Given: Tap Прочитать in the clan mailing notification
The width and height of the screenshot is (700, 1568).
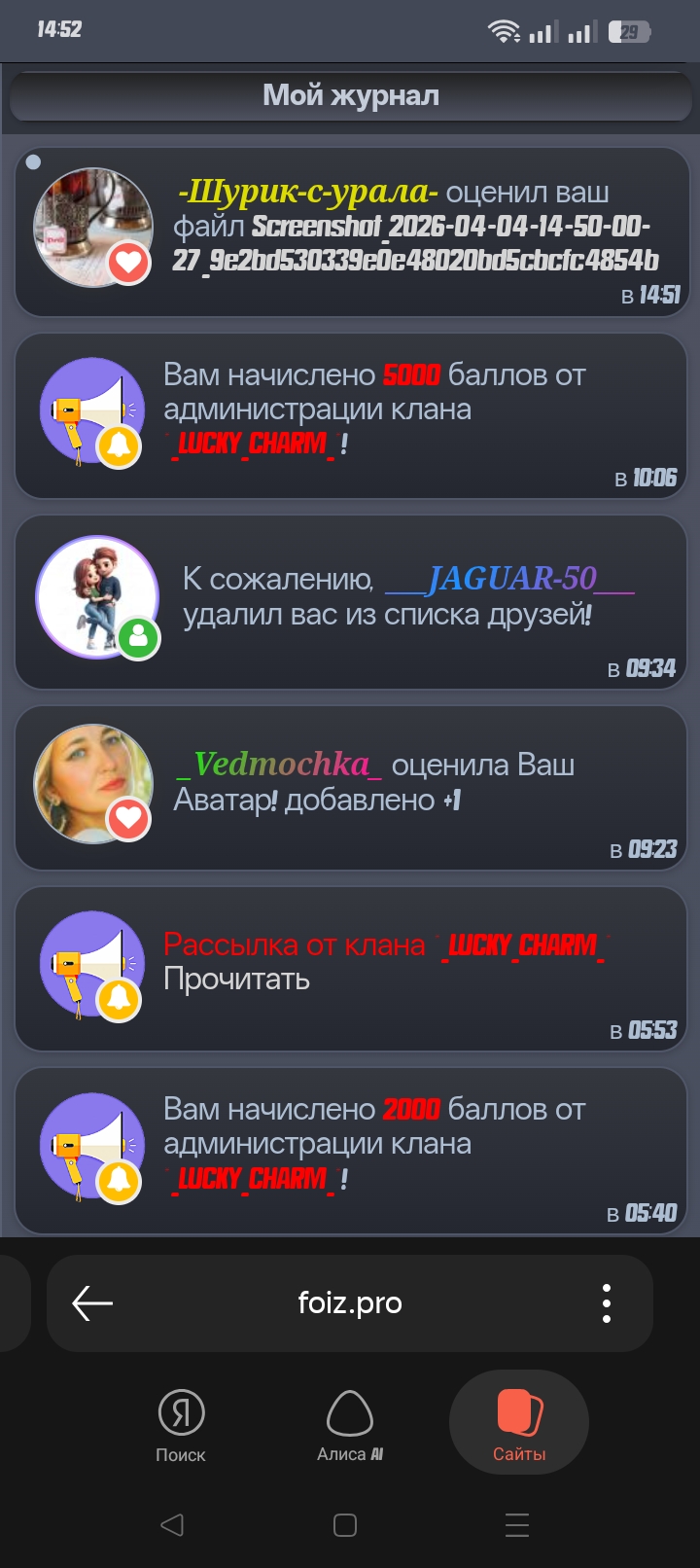Looking at the screenshot, I should [x=236, y=979].
